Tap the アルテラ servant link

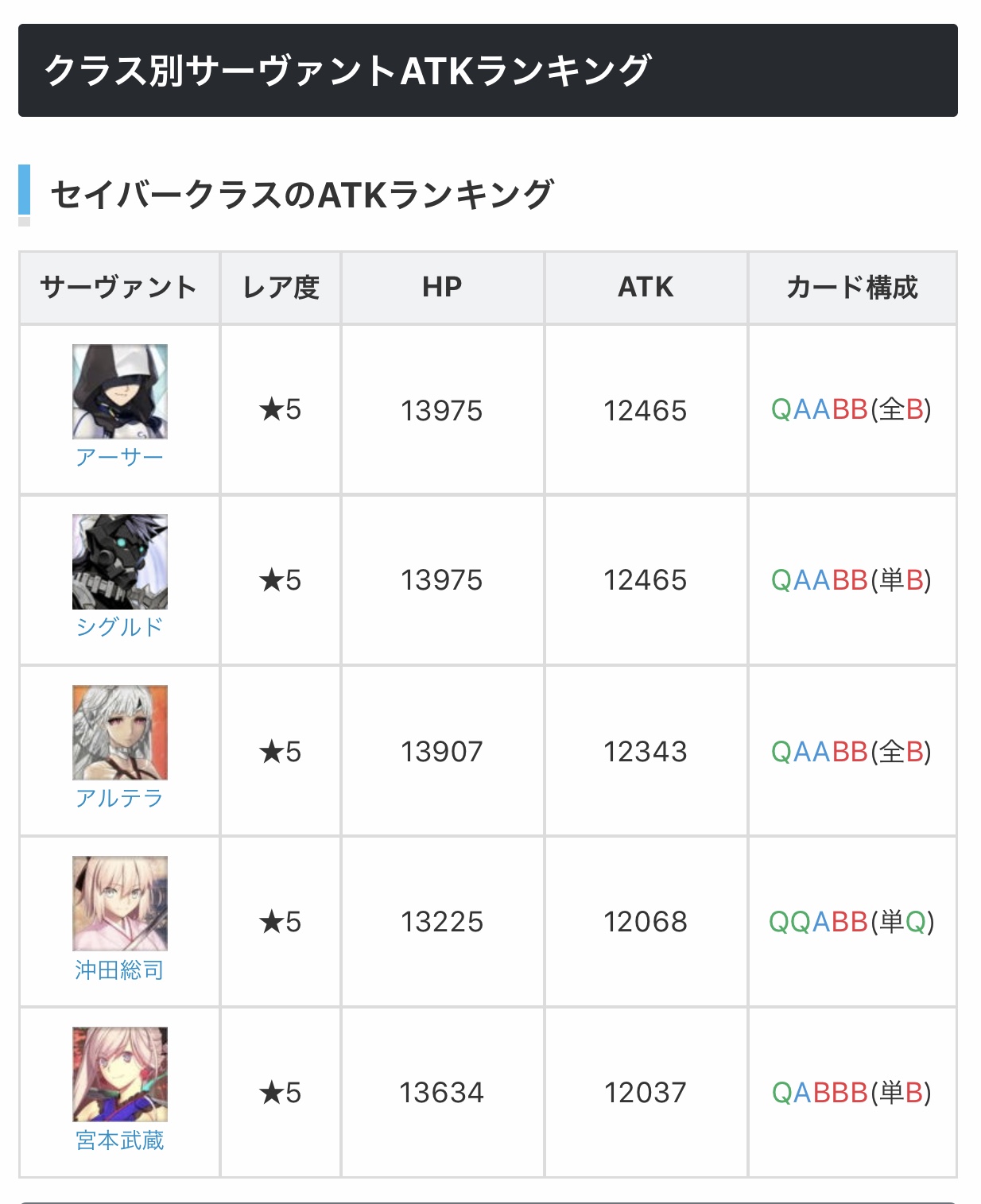point(119,798)
